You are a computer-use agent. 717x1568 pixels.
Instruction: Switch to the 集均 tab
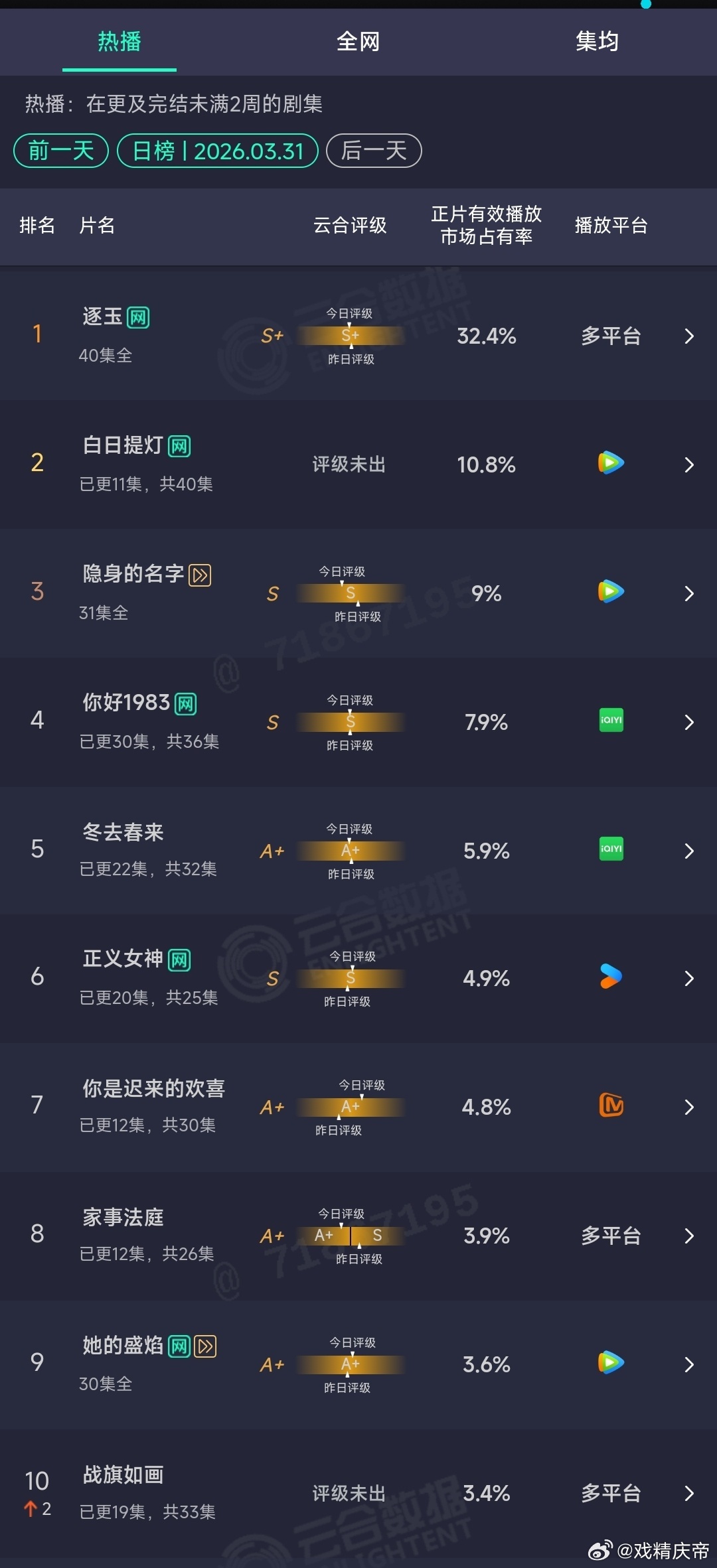click(597, 42)
